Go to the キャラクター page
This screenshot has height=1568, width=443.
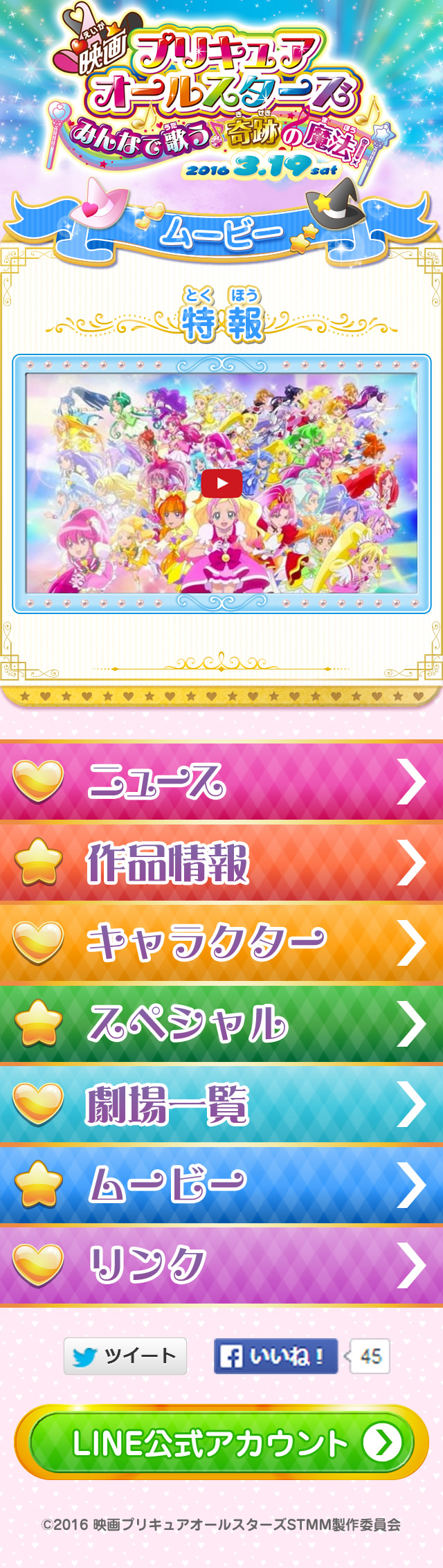click(x=221, y=943)
